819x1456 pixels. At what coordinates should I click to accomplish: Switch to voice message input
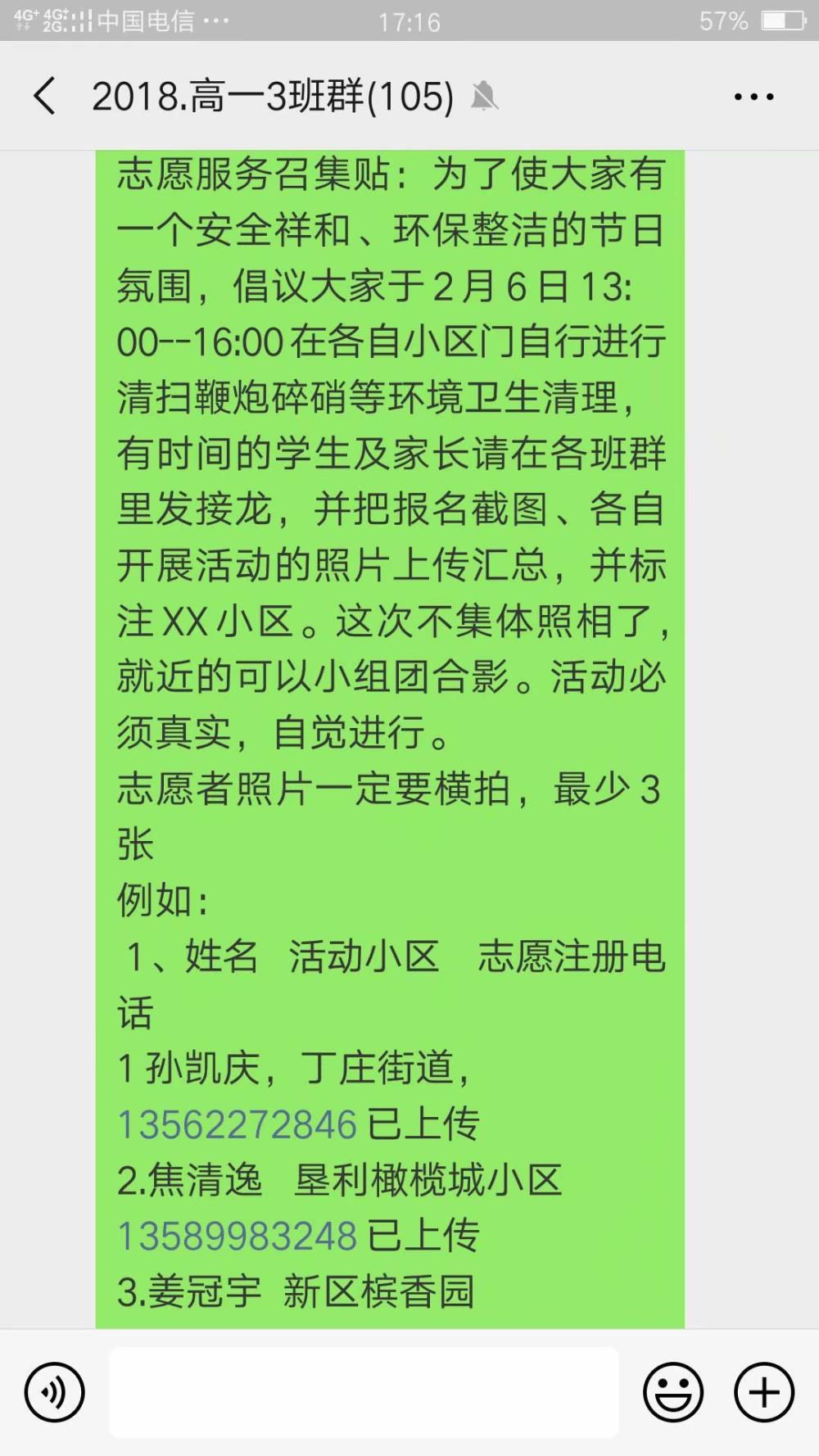click(x=54, y=1392)
